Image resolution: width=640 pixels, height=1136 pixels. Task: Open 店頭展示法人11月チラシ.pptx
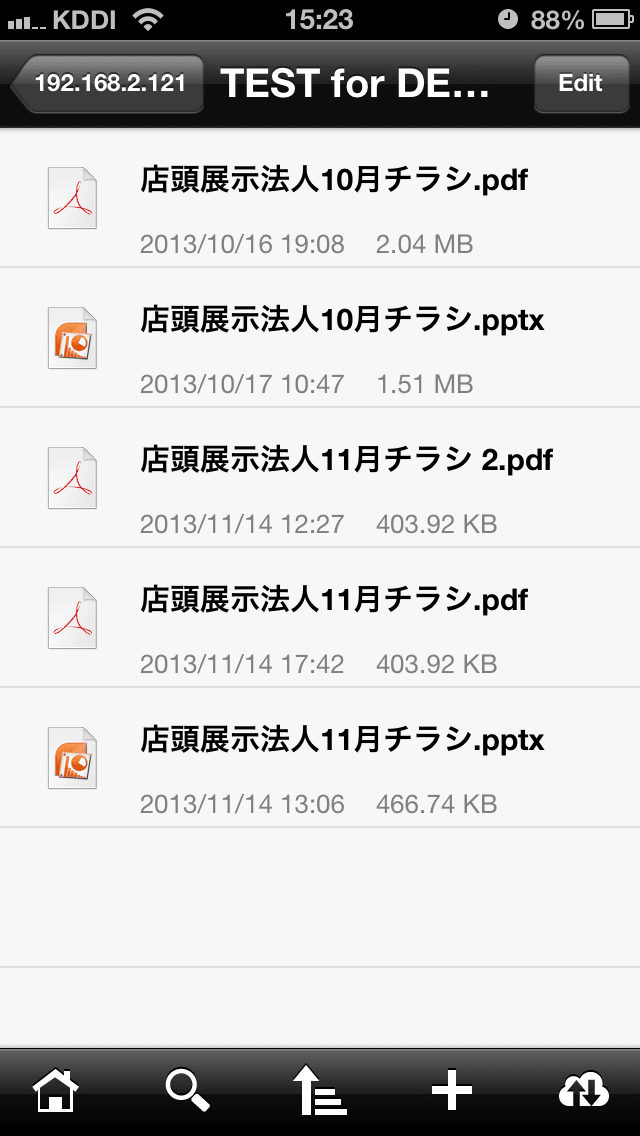point(320,757)
